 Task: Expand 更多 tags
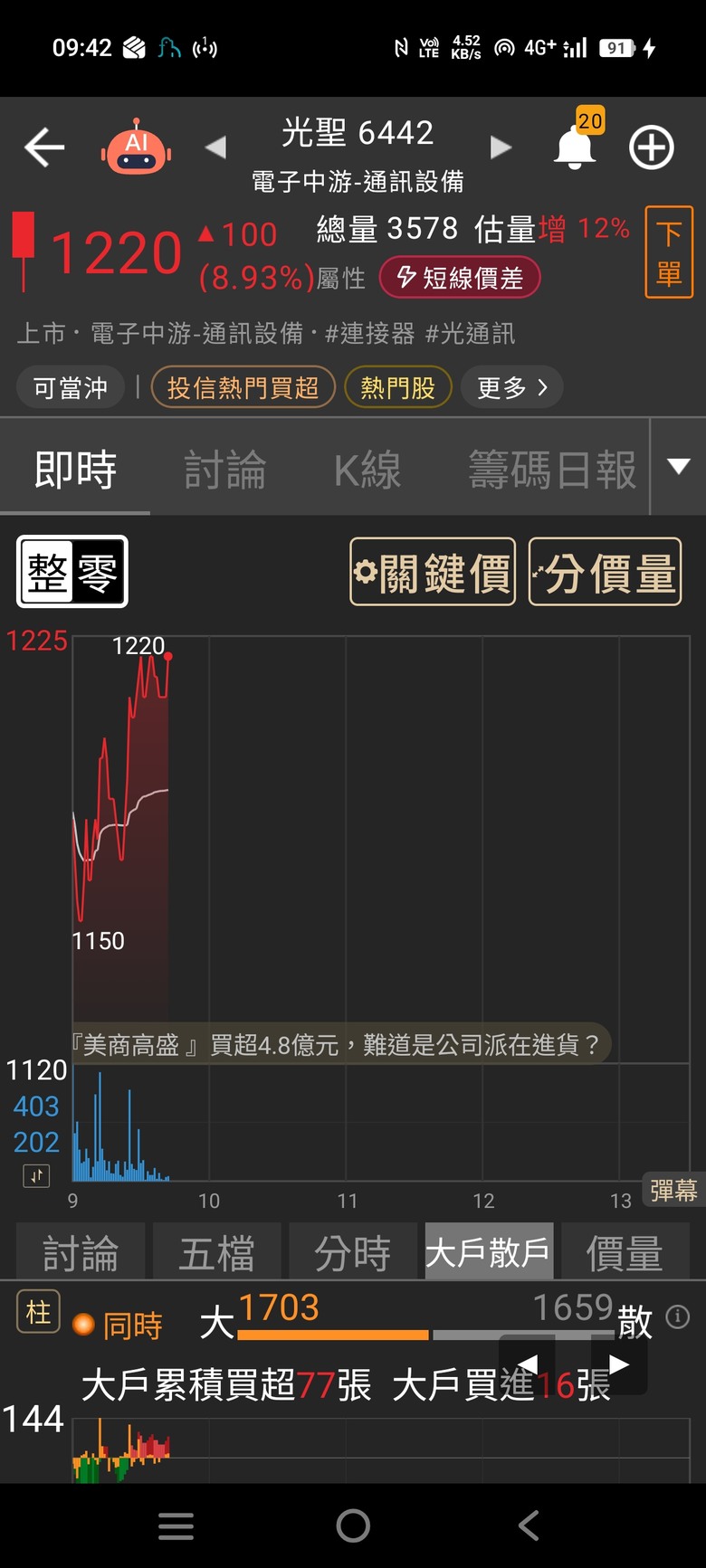click(512, 388)
